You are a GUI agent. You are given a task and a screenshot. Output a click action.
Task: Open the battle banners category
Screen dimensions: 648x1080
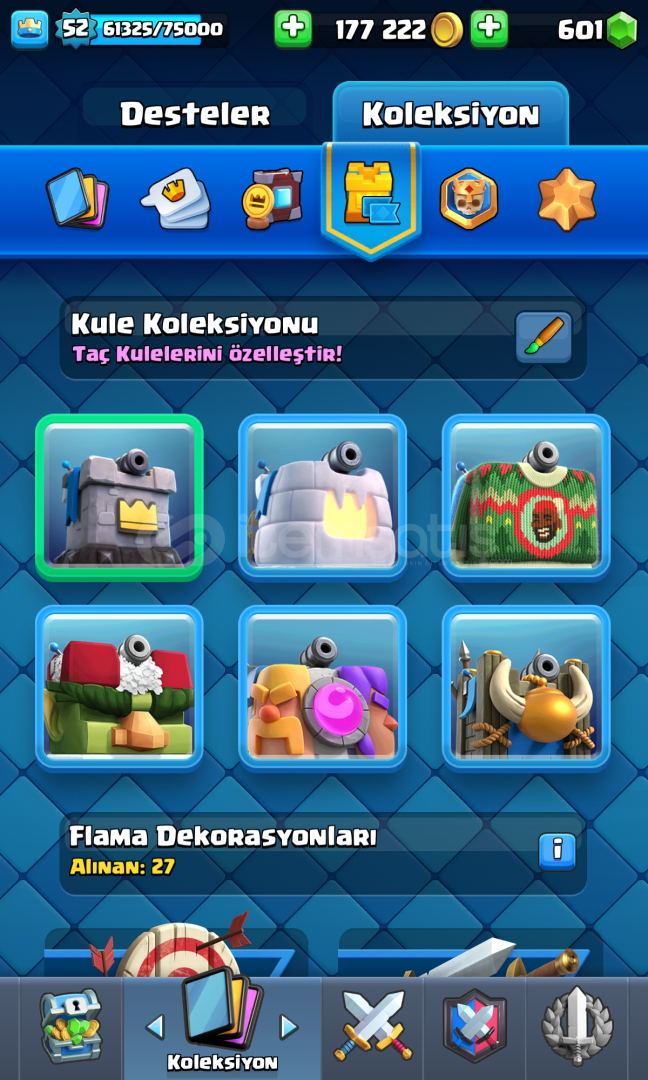point(272,199)
